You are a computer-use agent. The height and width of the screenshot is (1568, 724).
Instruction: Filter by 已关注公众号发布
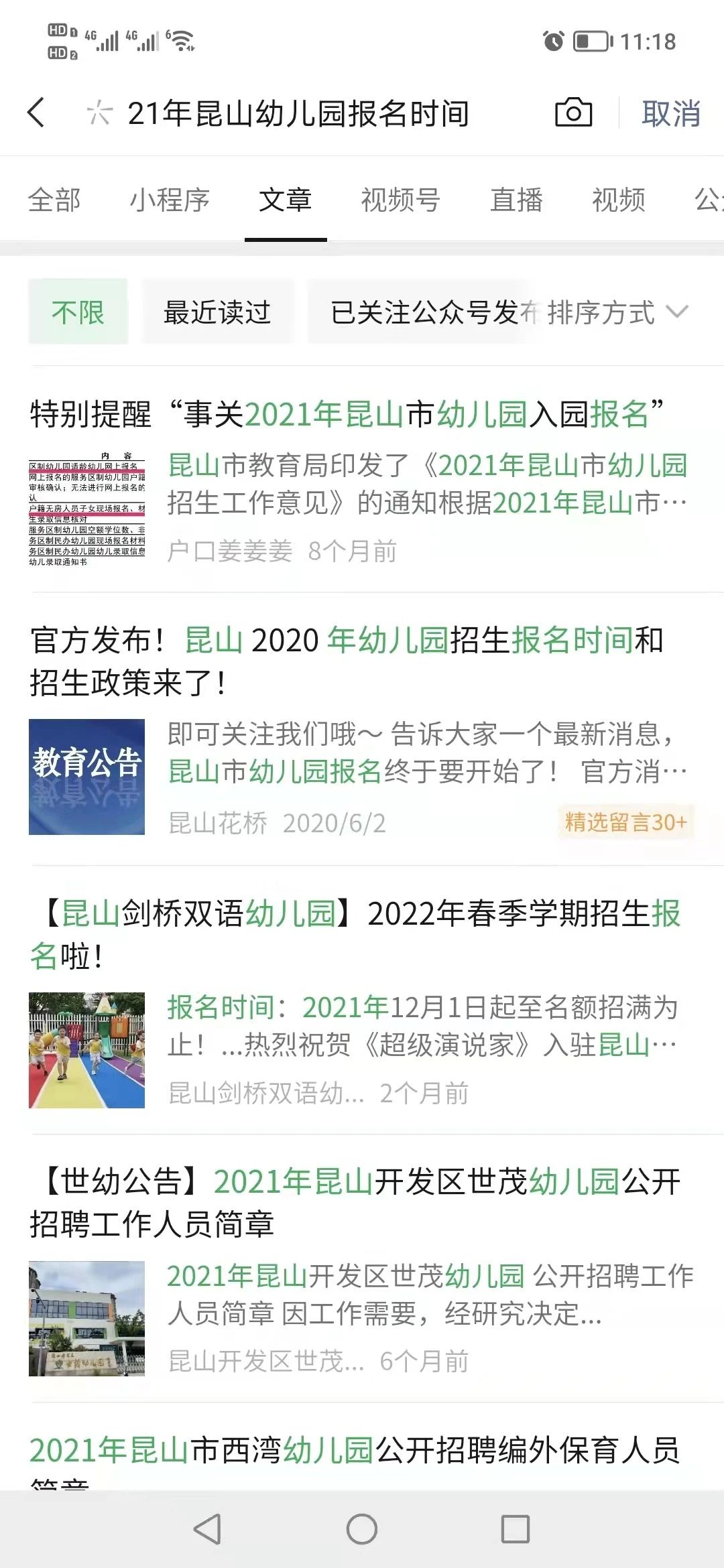coord(422,312)
